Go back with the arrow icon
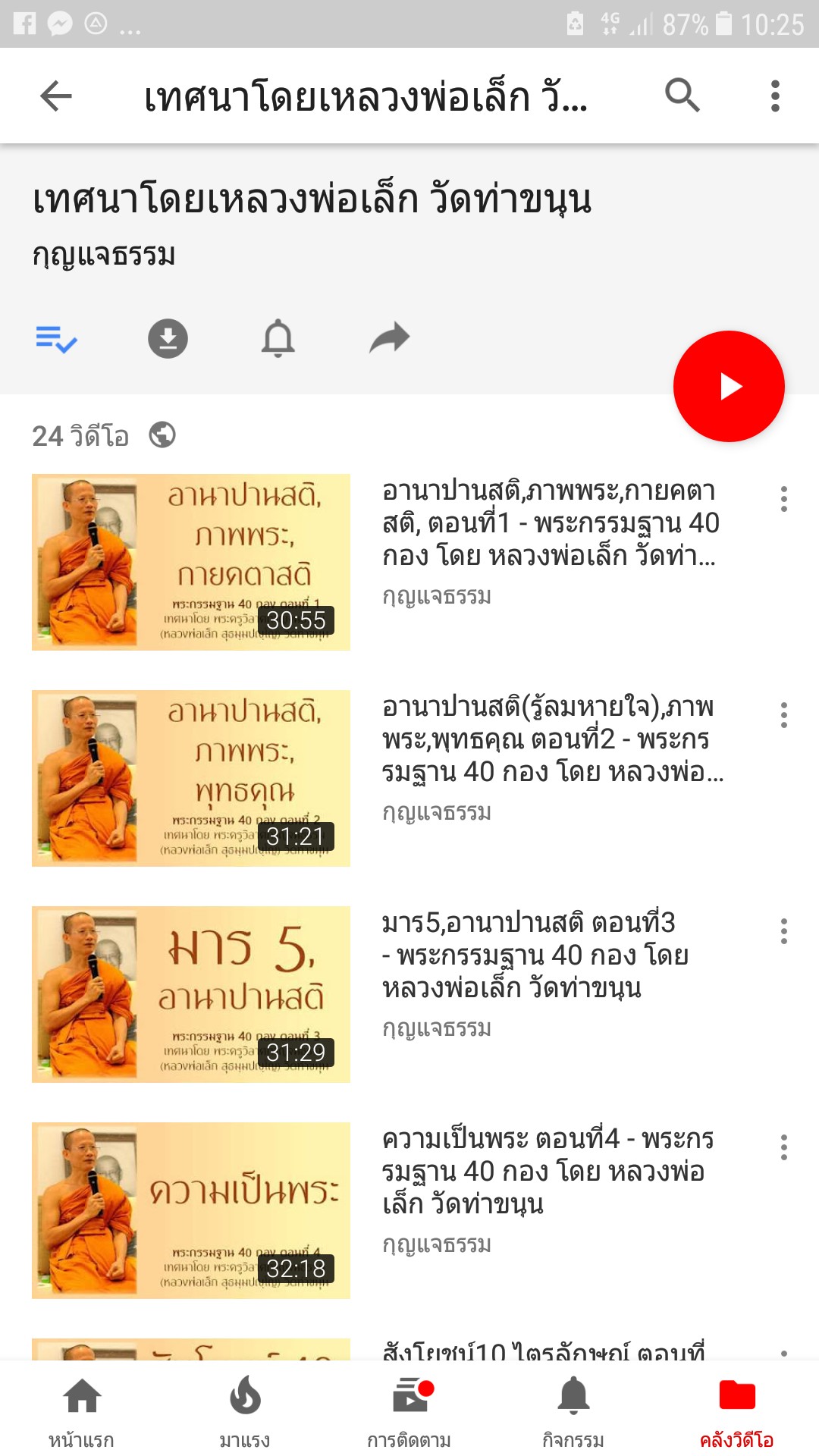Image resolution: width=819 pixels, height=1456 pixels. 55,96
